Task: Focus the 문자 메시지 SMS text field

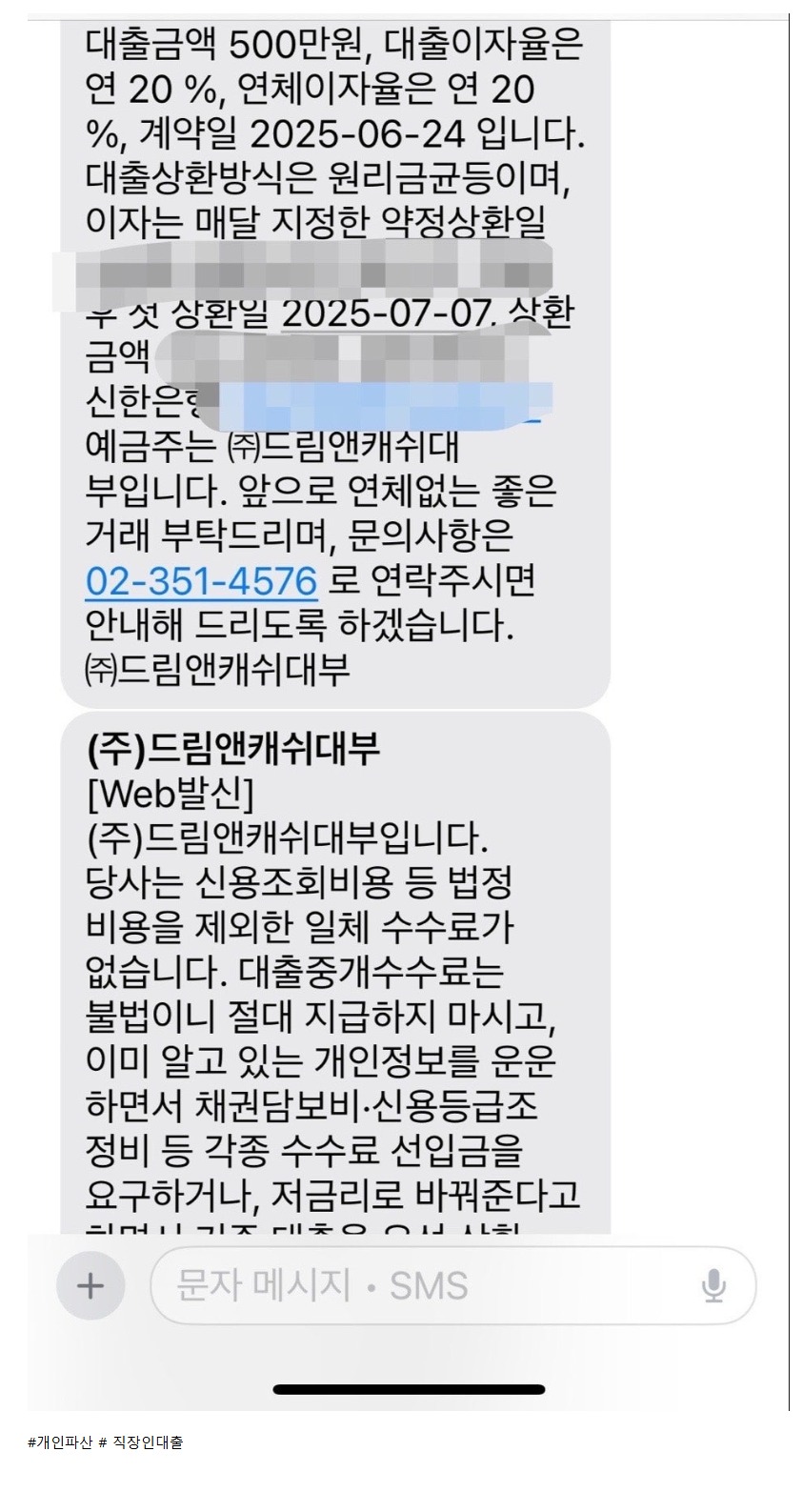Action: pyautogui.click(x=419, y=1285)
